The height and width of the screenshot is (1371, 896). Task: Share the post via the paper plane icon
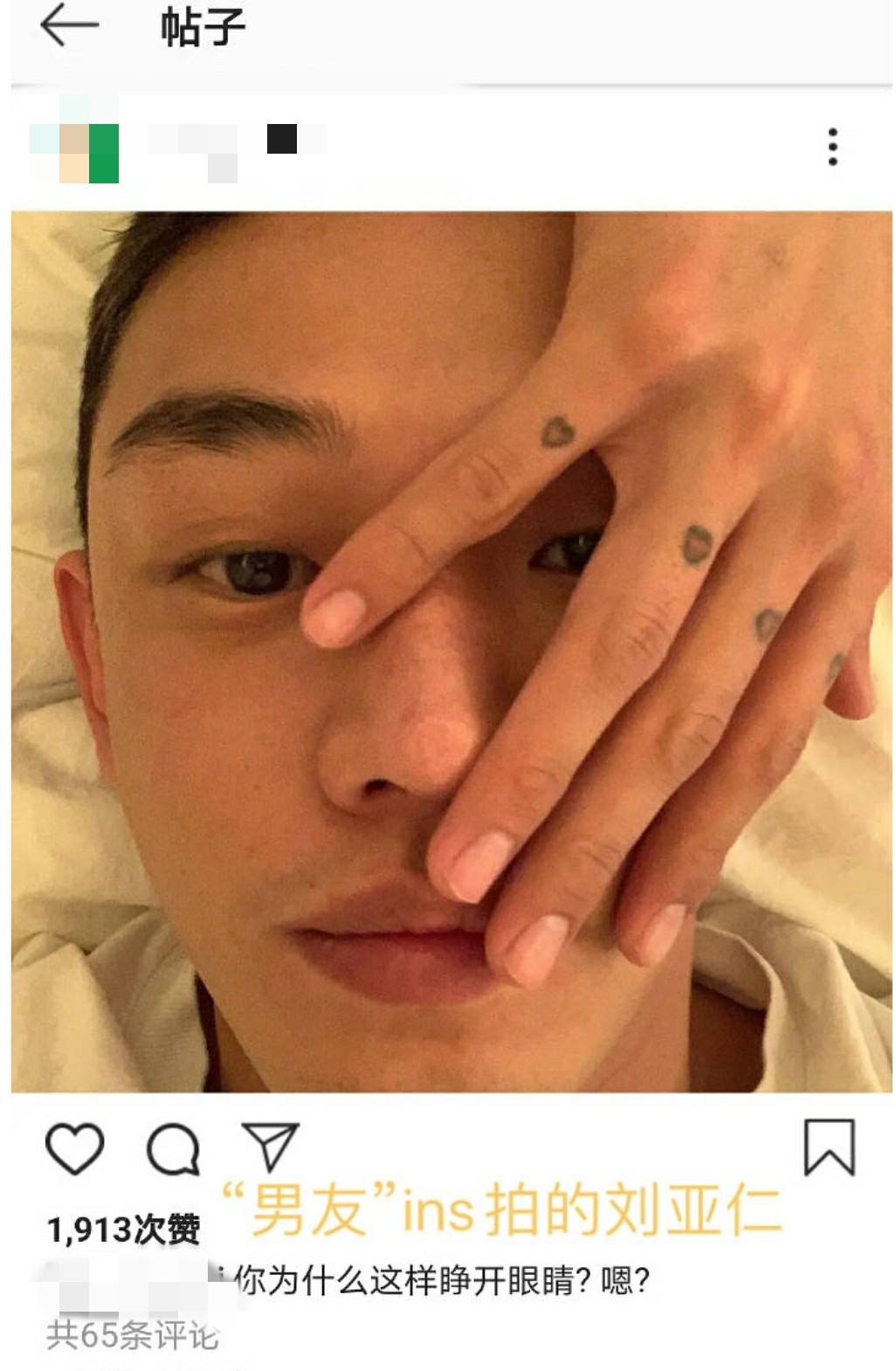click(271, 1147)
